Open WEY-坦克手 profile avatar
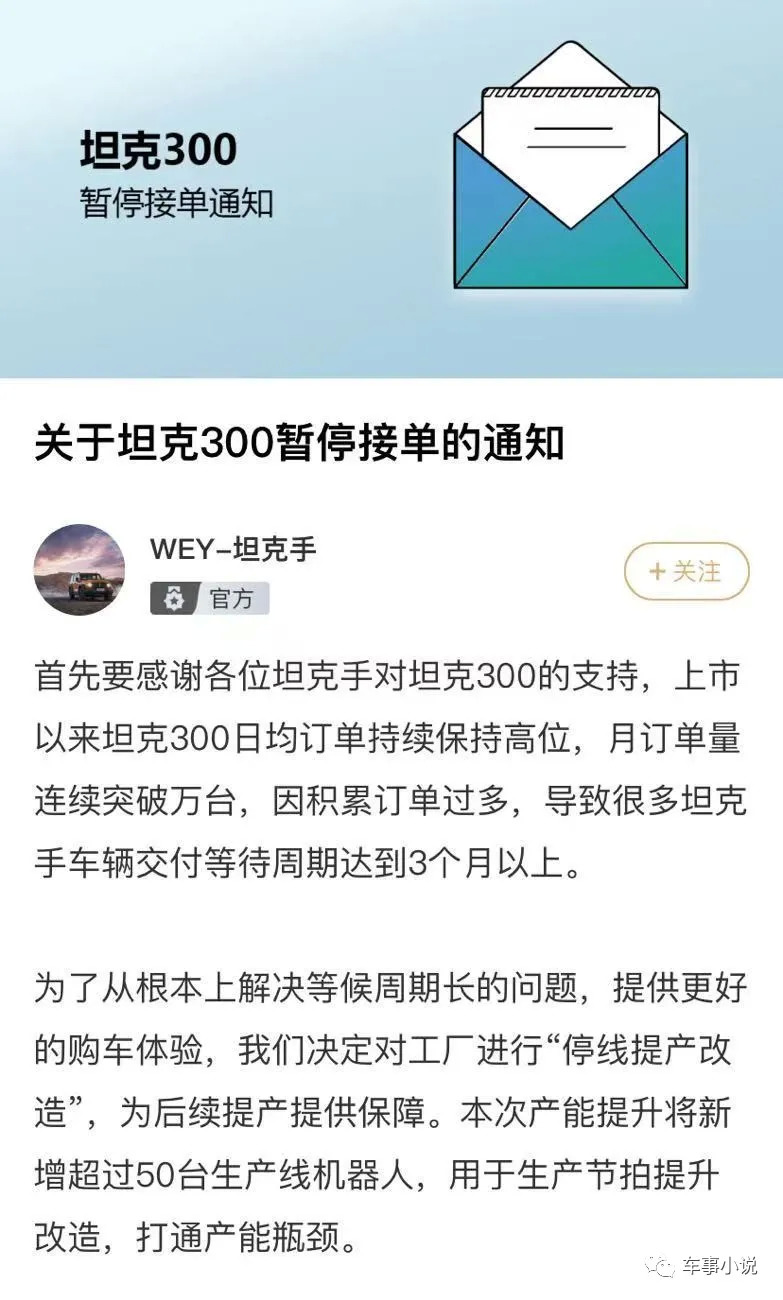The image size is (783, 1300). click(x=80, y=569)
